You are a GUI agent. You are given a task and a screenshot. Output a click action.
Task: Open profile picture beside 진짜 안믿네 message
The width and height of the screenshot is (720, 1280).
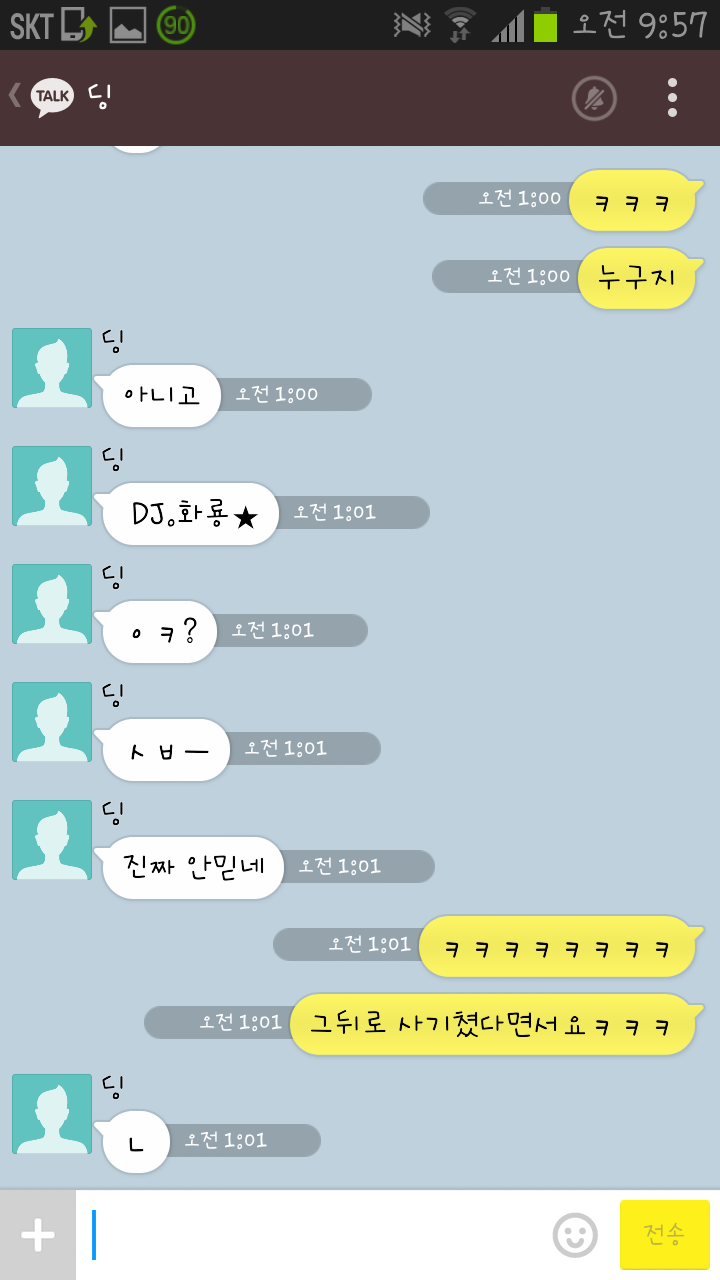coord(52,840)
